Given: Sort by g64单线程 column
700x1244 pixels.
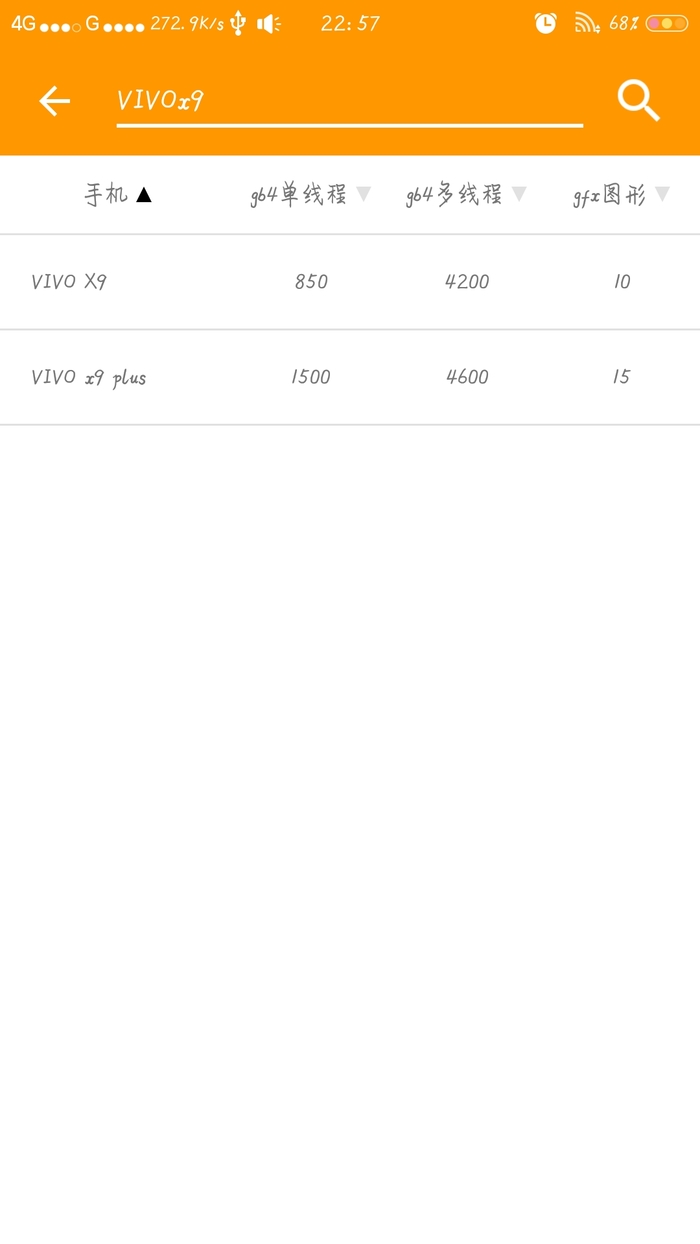Looking at the screenshot, I should (310, 195).
